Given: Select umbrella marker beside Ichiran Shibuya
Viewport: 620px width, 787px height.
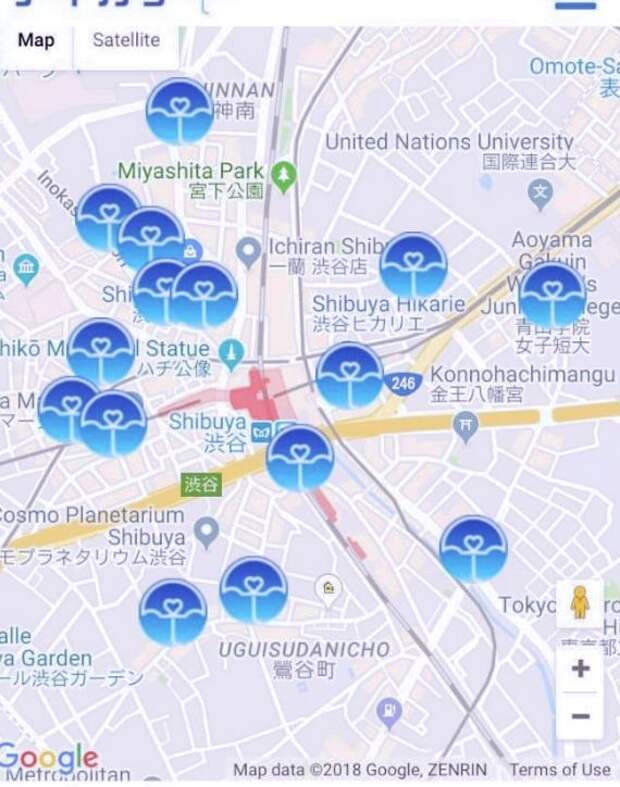Looking at the screenshot, I should coord(413,264).
